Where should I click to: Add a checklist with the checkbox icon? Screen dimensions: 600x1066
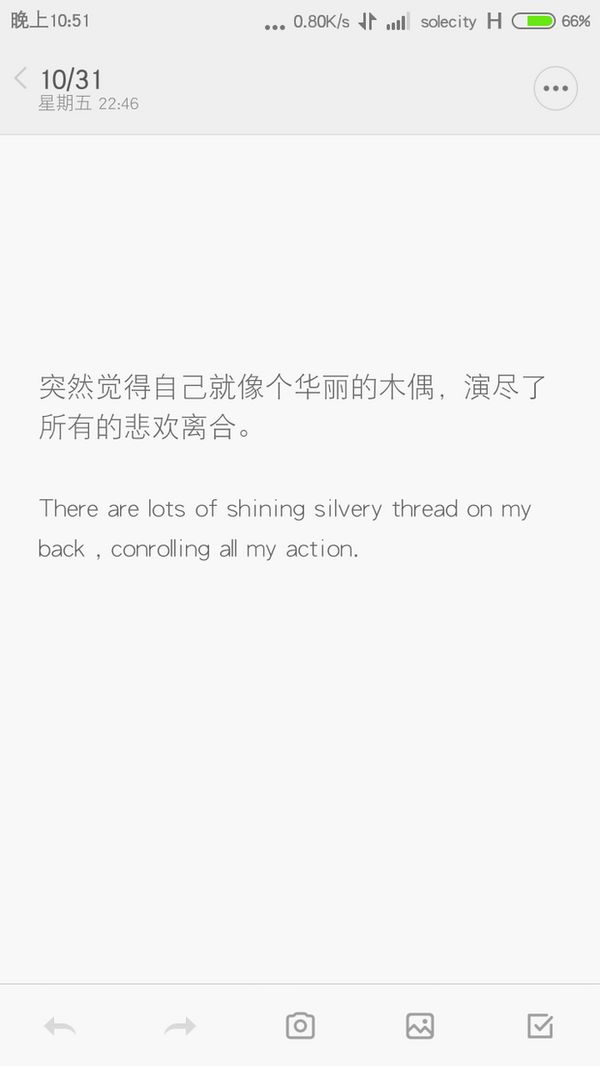tap(540, 1025)
